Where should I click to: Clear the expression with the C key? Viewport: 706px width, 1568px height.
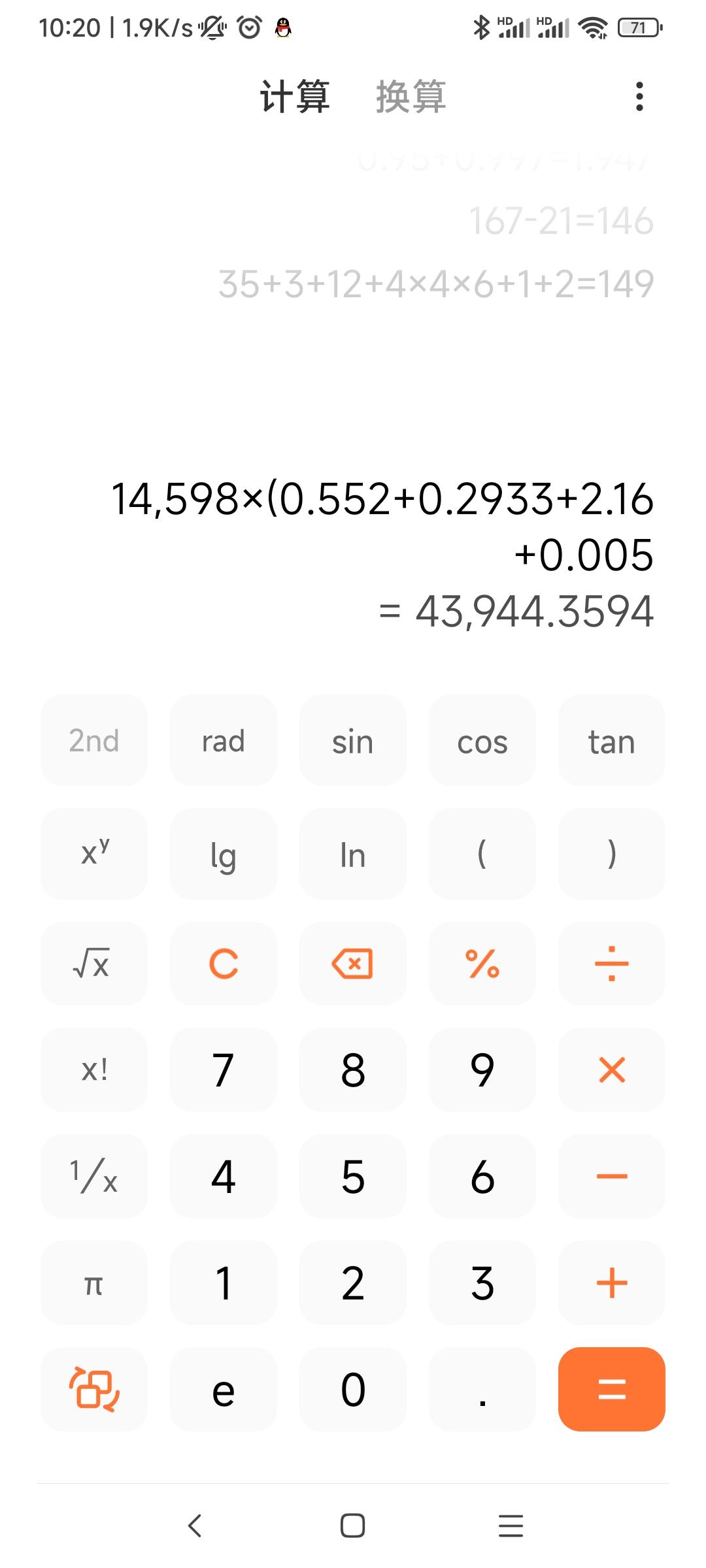(224, 964)
